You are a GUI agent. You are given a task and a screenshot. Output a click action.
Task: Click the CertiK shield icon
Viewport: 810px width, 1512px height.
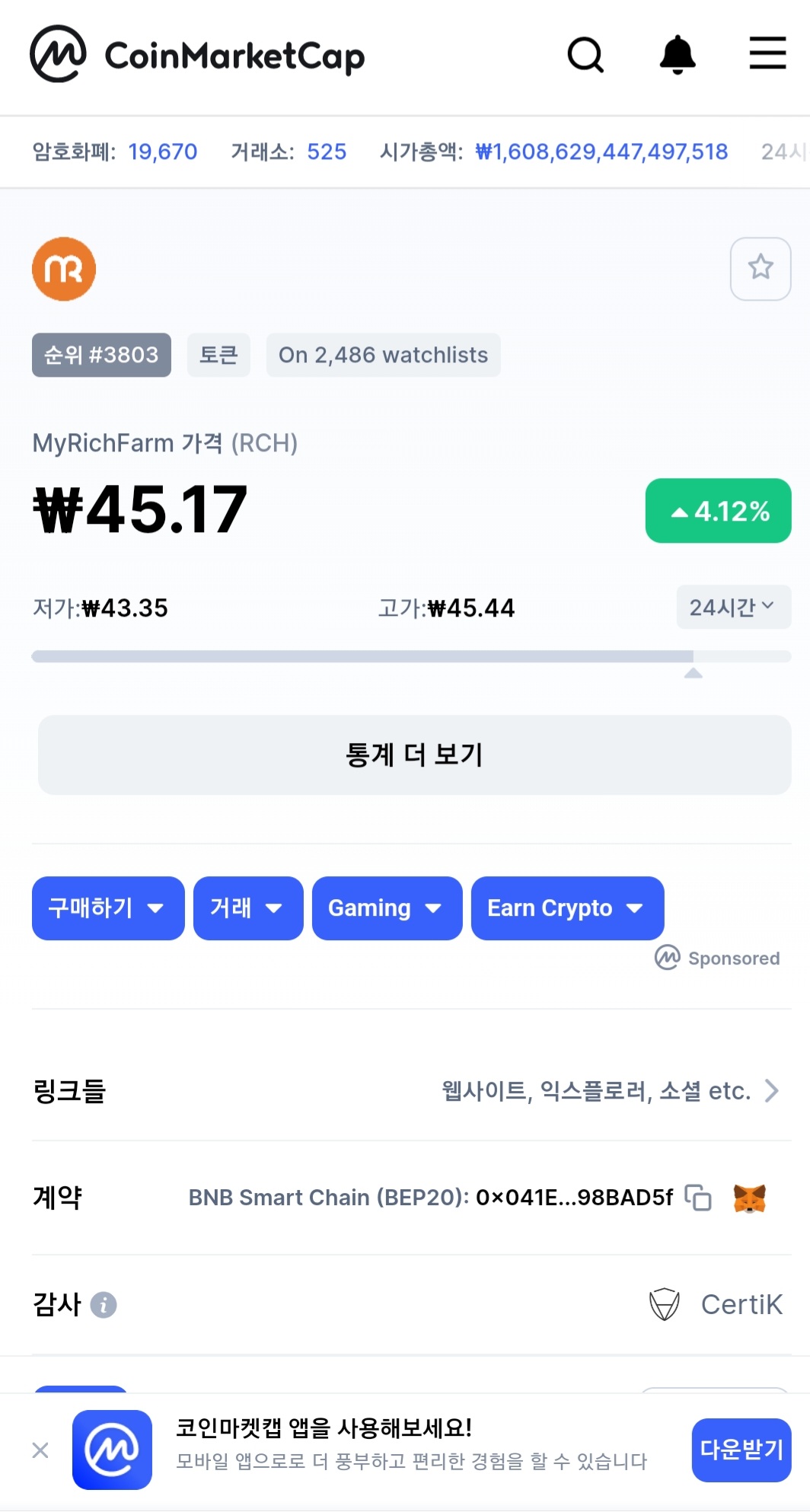pos(665,1304)
